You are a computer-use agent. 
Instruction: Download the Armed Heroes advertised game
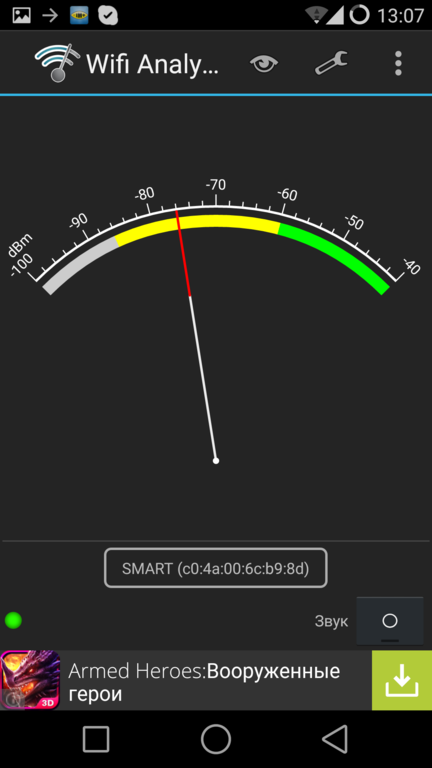click(402, 680)
